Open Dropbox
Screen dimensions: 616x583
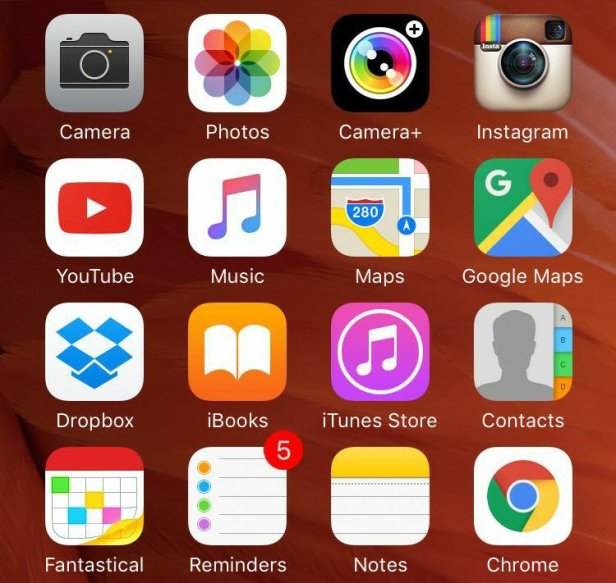[x=95, y=352]
